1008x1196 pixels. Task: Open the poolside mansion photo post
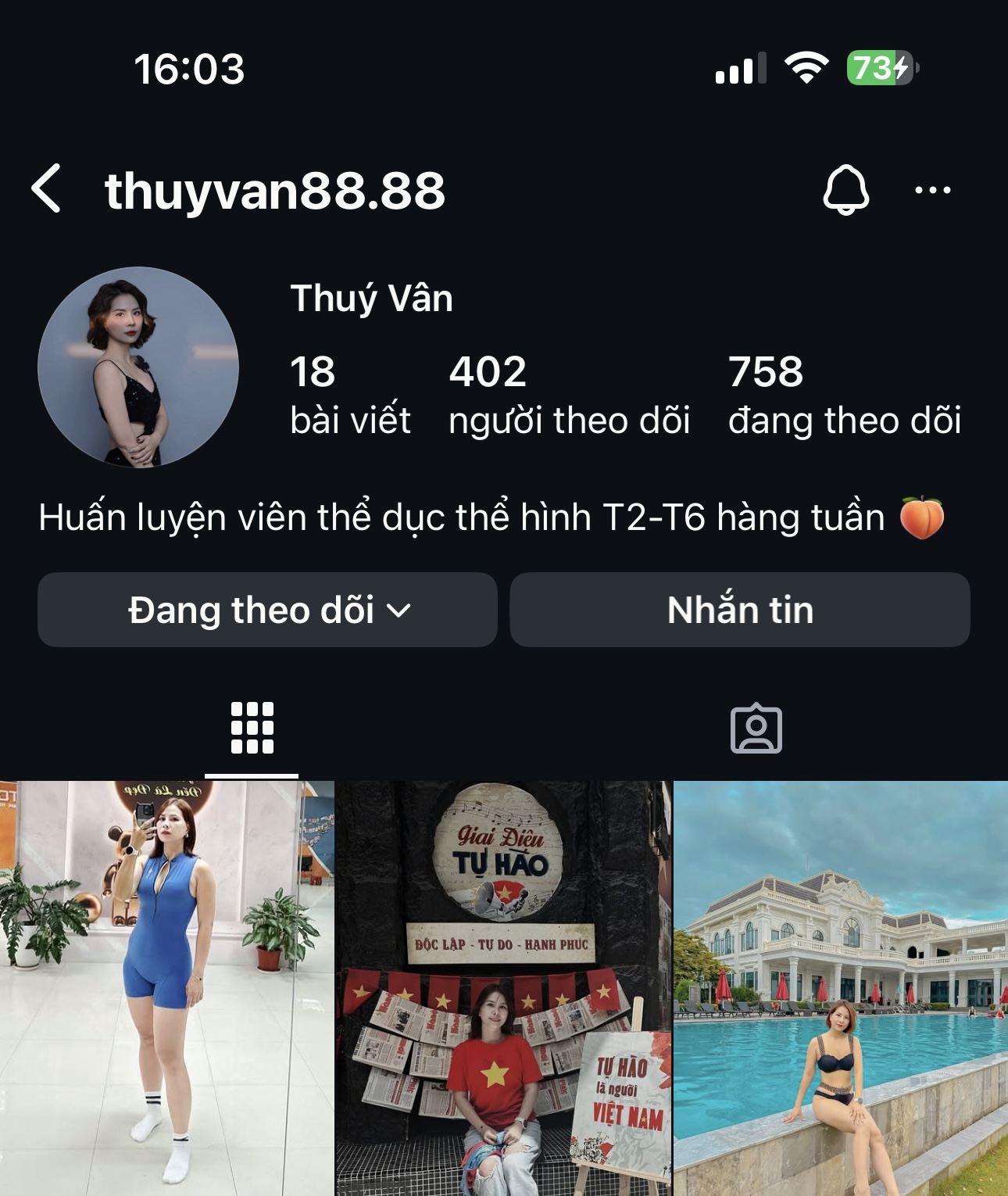point(841,988)
